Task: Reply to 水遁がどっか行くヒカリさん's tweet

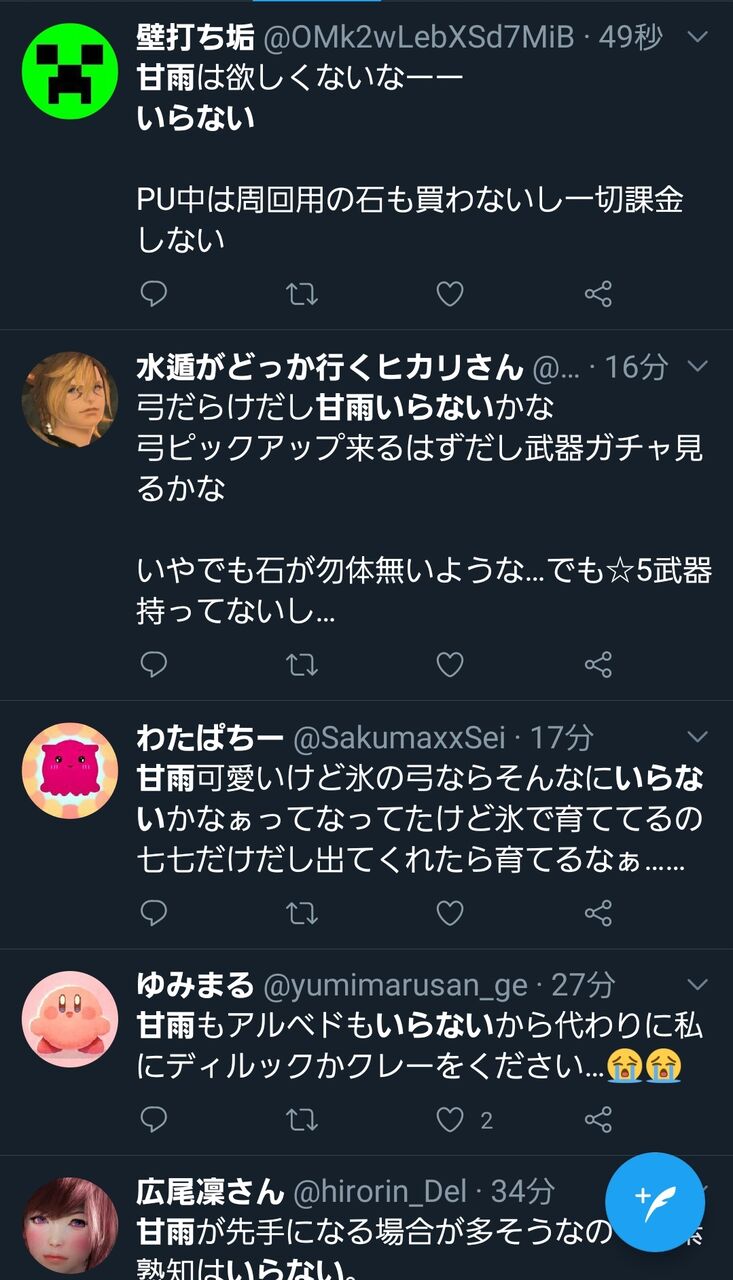Action: (153, 664)
